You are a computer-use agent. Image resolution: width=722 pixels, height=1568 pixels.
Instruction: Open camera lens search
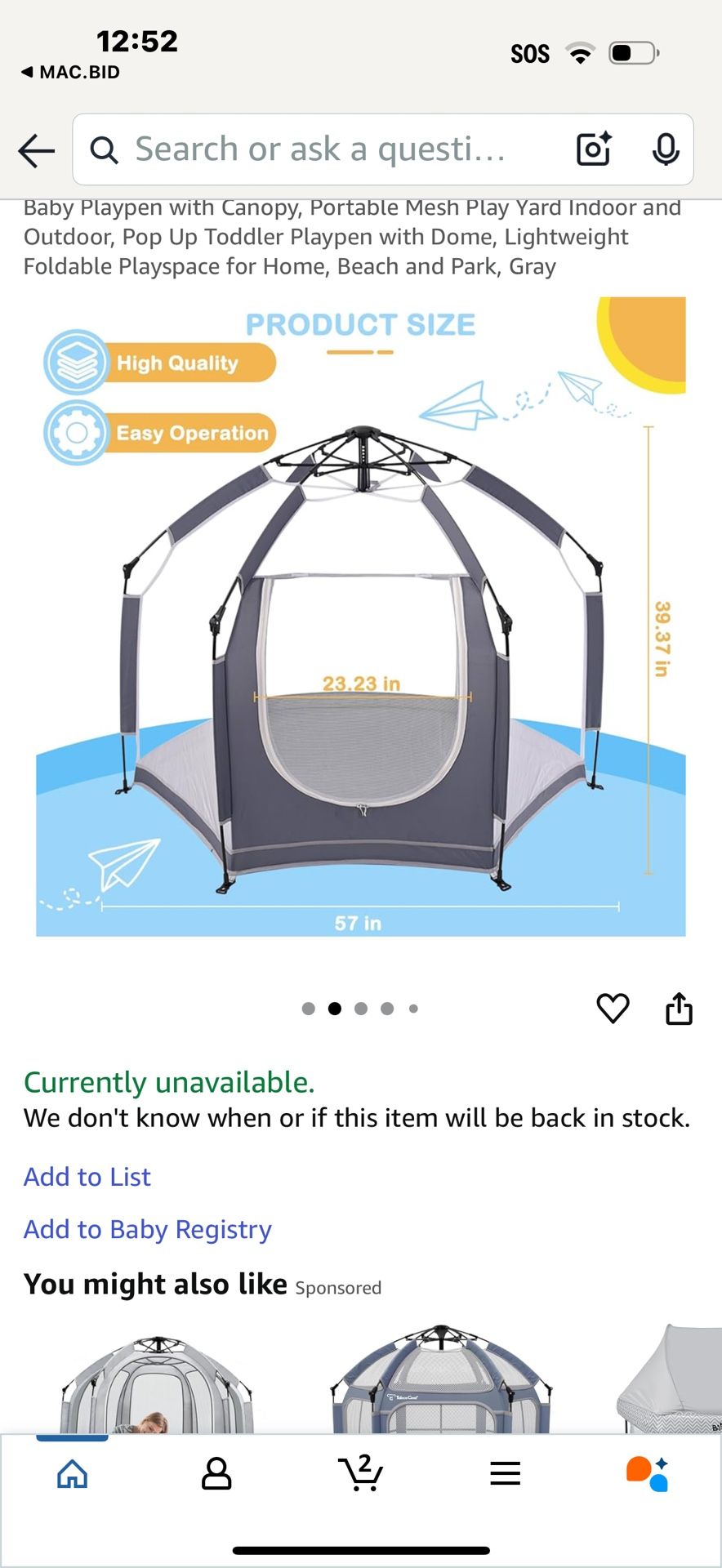(x=594, y=149)
